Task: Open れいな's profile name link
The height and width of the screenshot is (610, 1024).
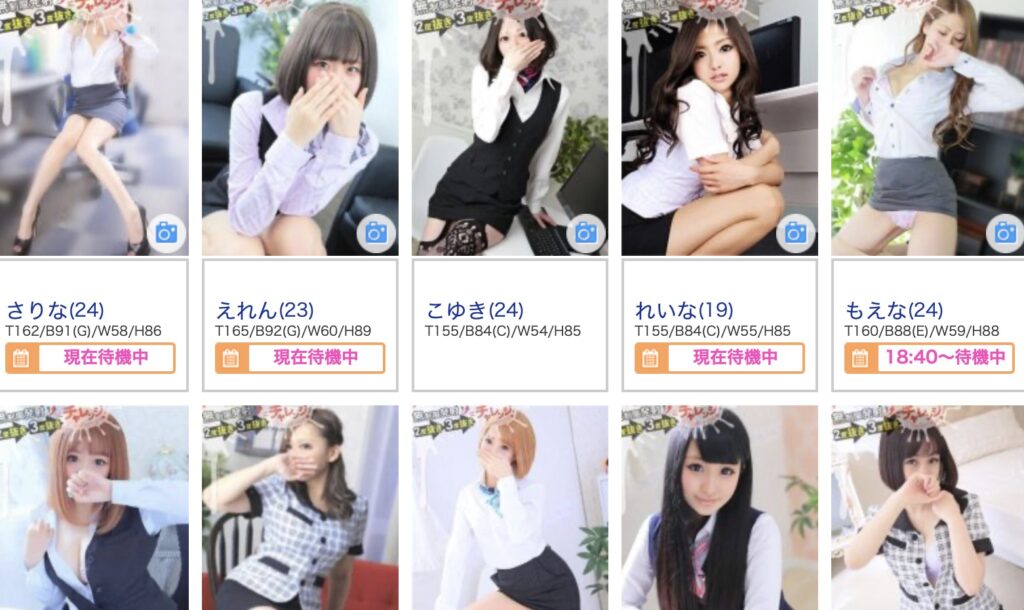Action: pos(684,310)
